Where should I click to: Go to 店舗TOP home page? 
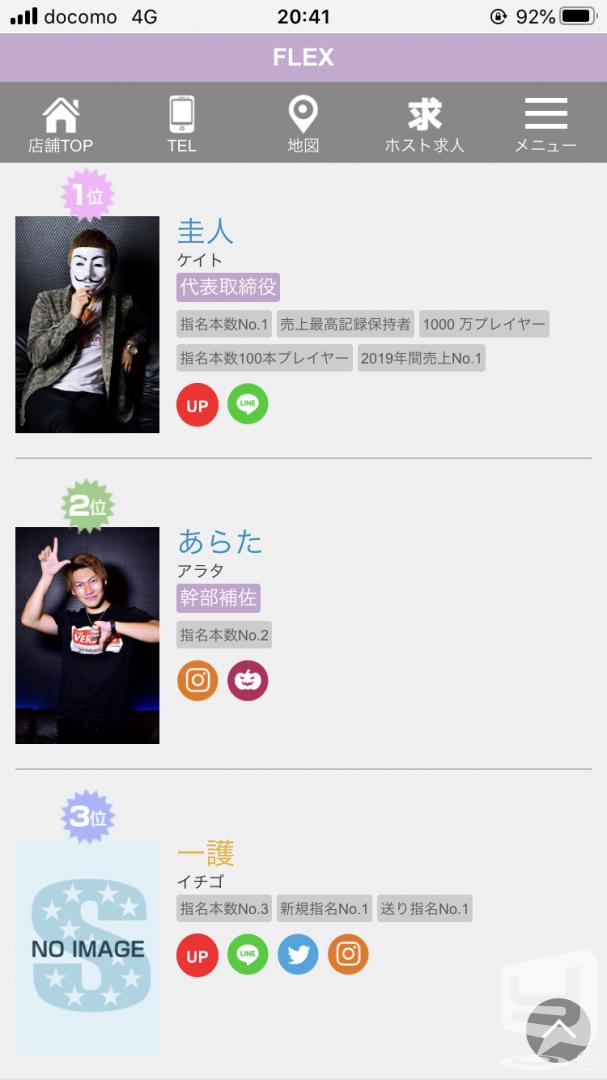pyautogui.click(x=61, y=124)
